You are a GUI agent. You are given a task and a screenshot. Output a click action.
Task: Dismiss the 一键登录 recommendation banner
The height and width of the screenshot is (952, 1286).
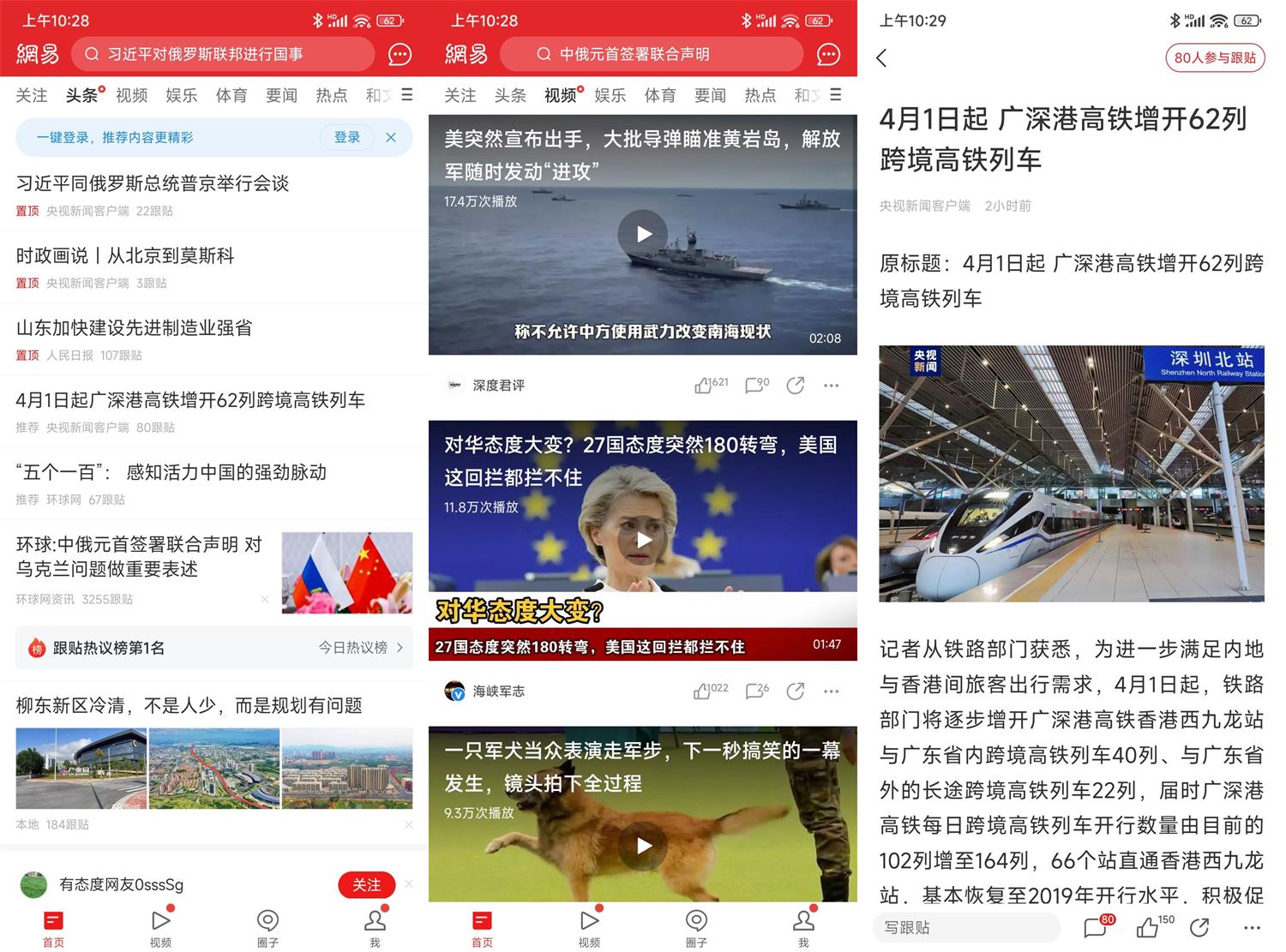391,137
